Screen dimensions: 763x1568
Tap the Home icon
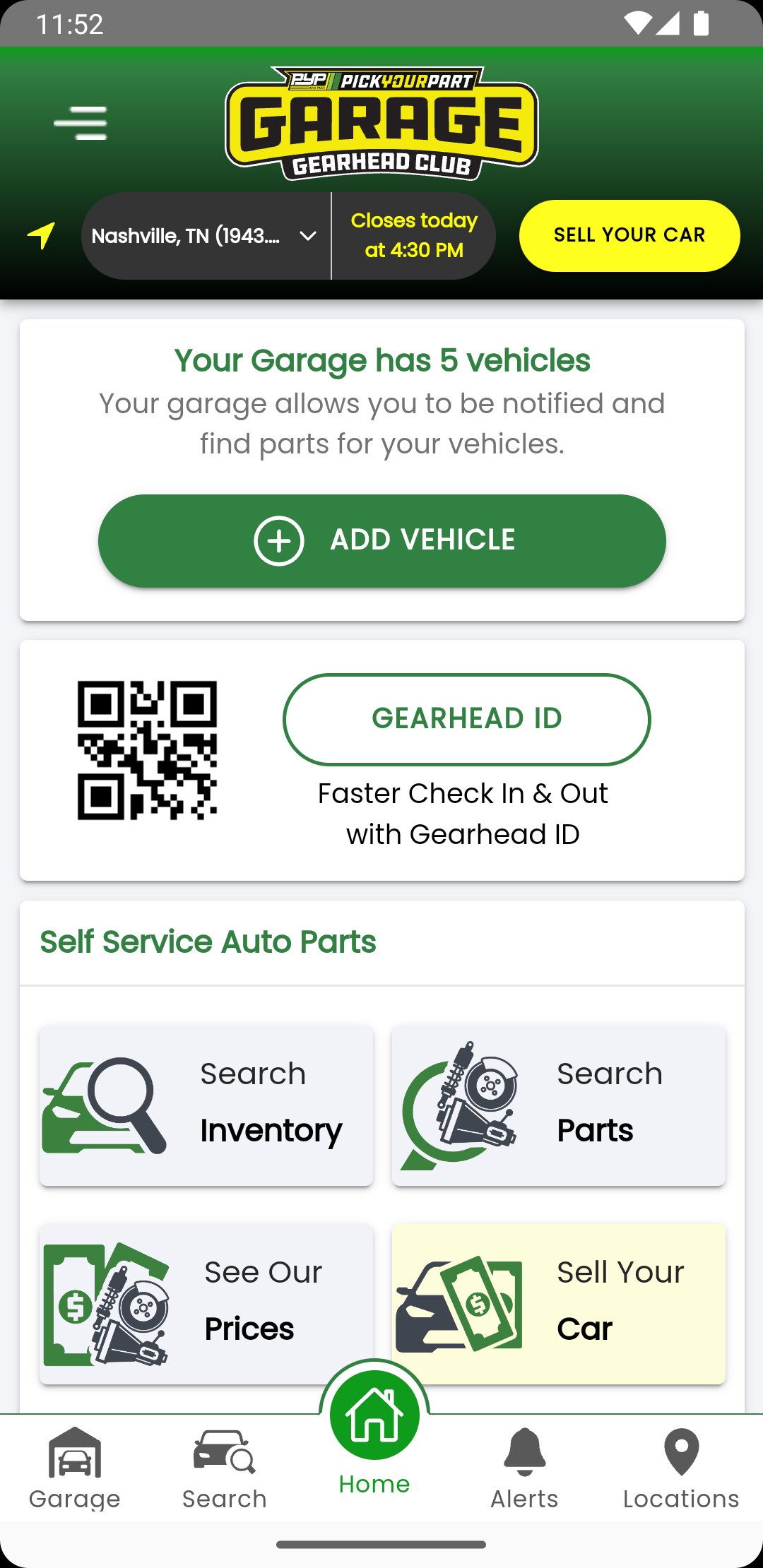pyautogui.click(x=375, y=1415)
